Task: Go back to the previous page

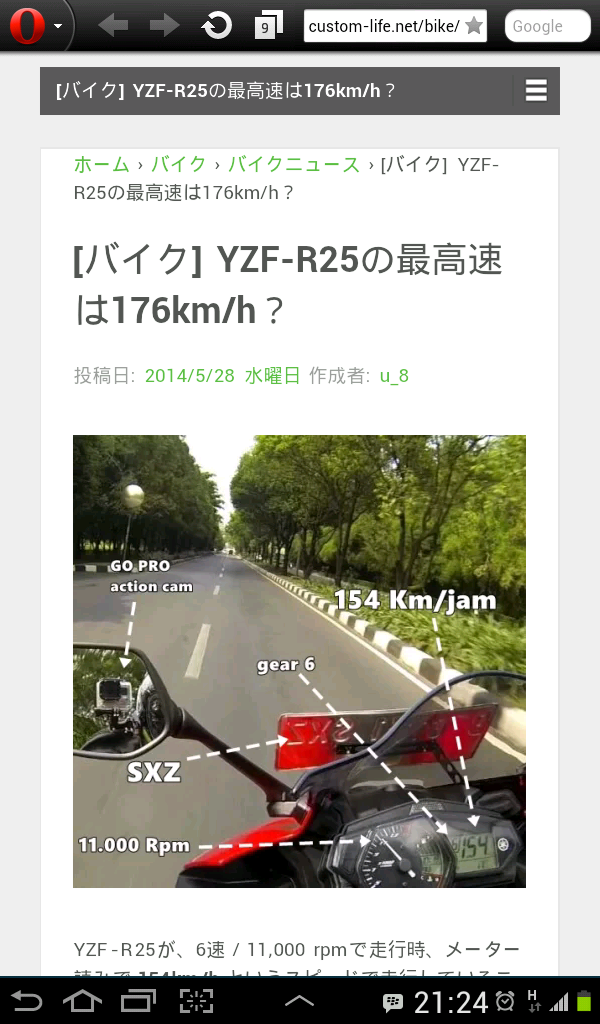Action: [113, 26]
